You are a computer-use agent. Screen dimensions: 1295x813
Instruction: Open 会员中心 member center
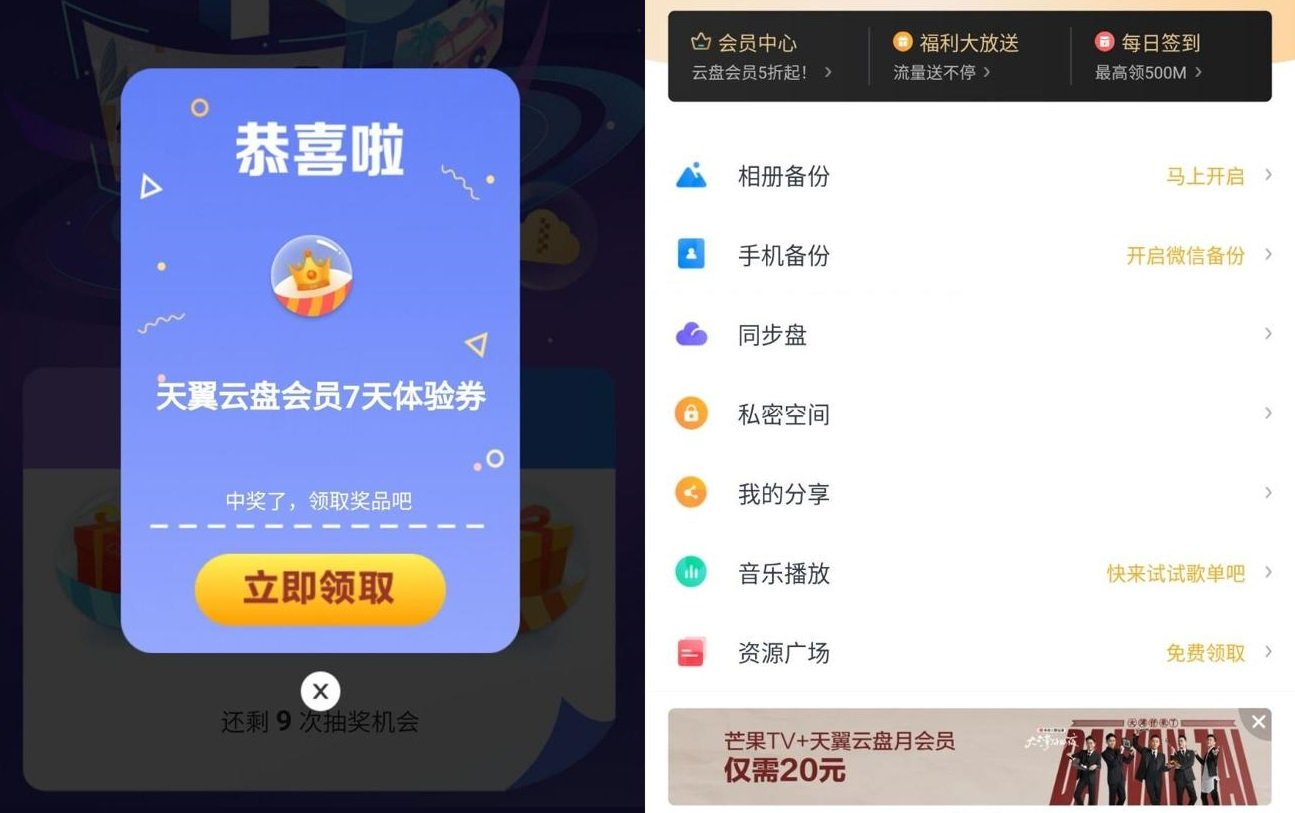pos(762,56)
